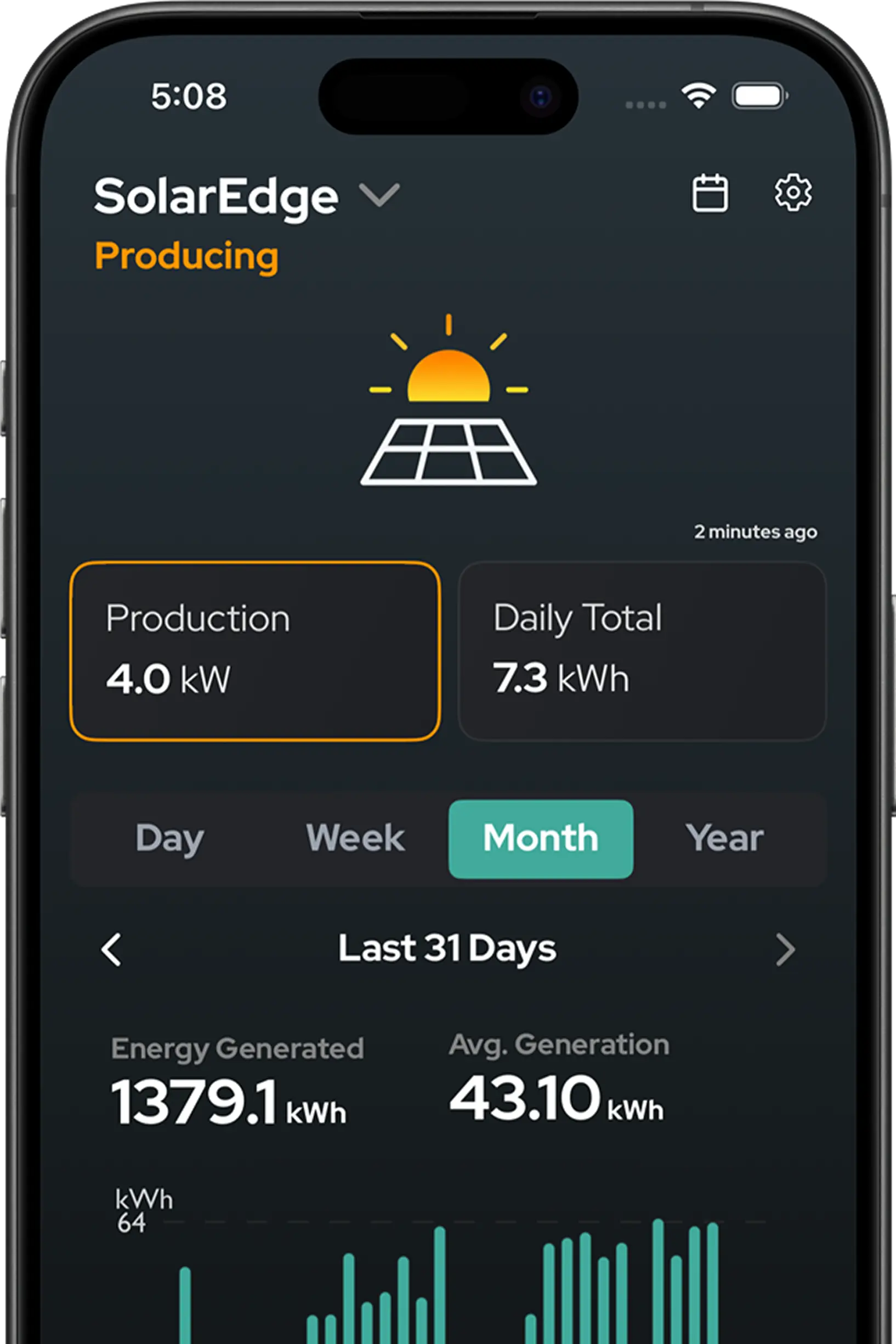Open the SolarEdge site dropdown
This screenshot has height=1344, width=896.
(379, 195)
